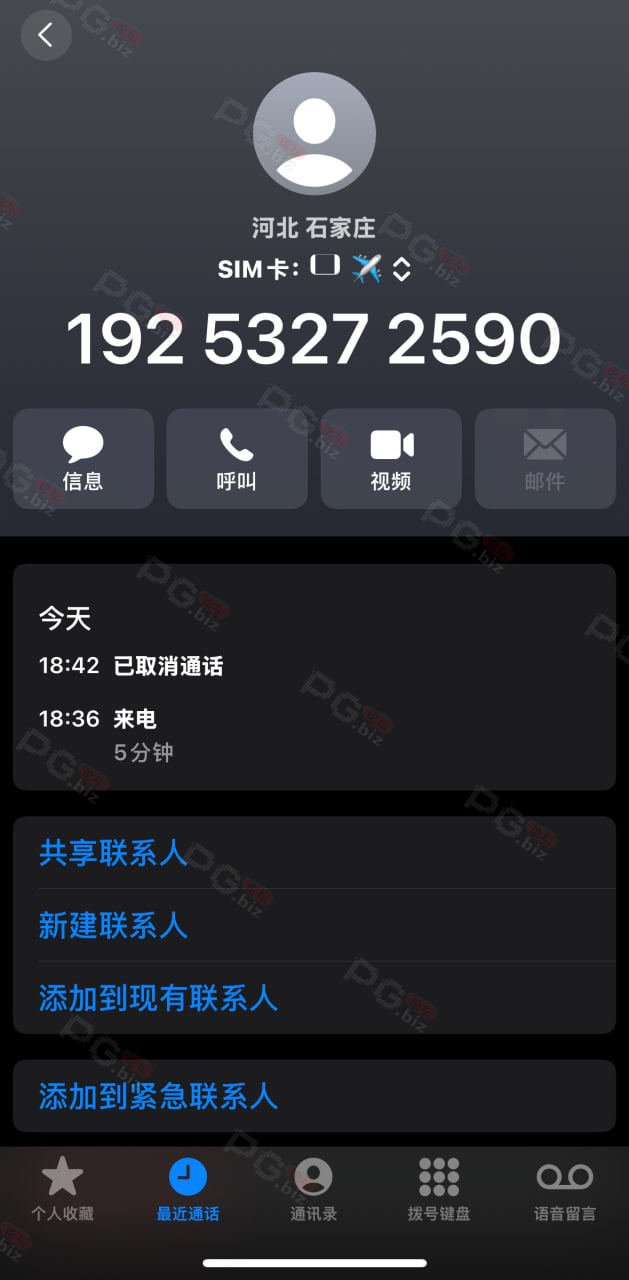Select 添加到现有联系人
The width and height of the screenshot is (629, 1280).
(x=314, y=998)
